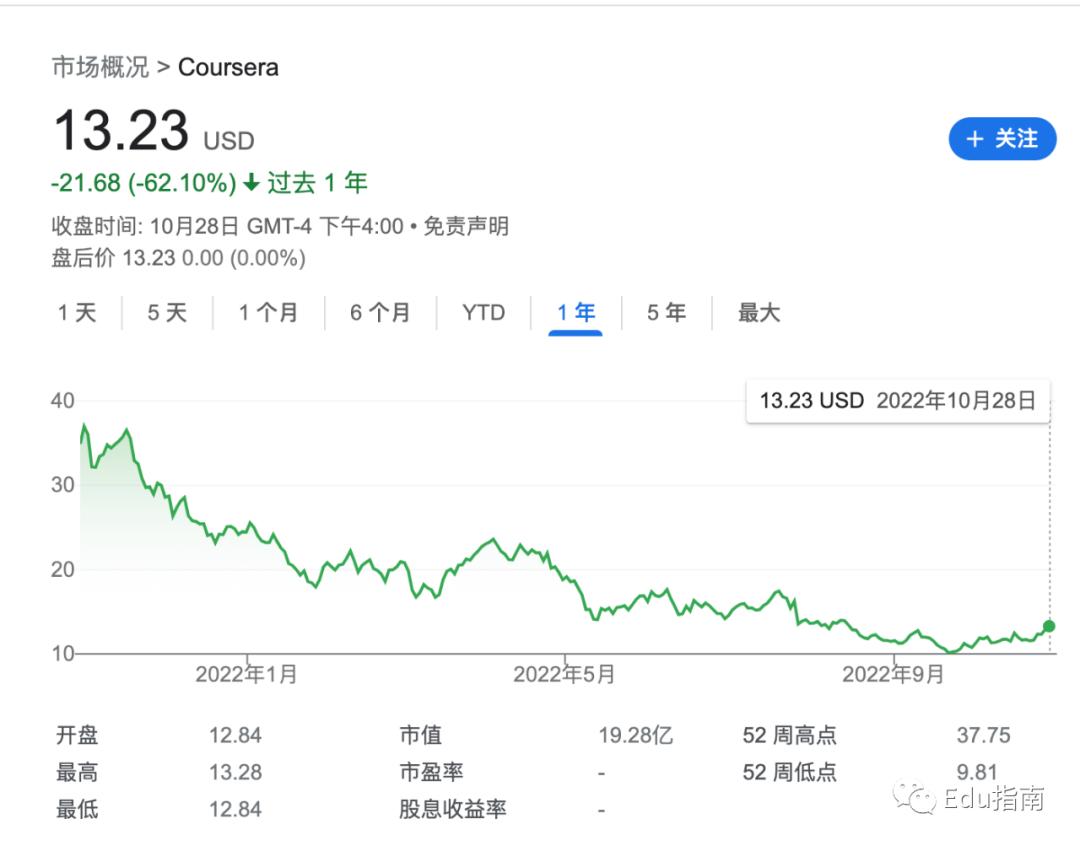View the 5 年 chart
1080x846 pixels.
point(666,313)
